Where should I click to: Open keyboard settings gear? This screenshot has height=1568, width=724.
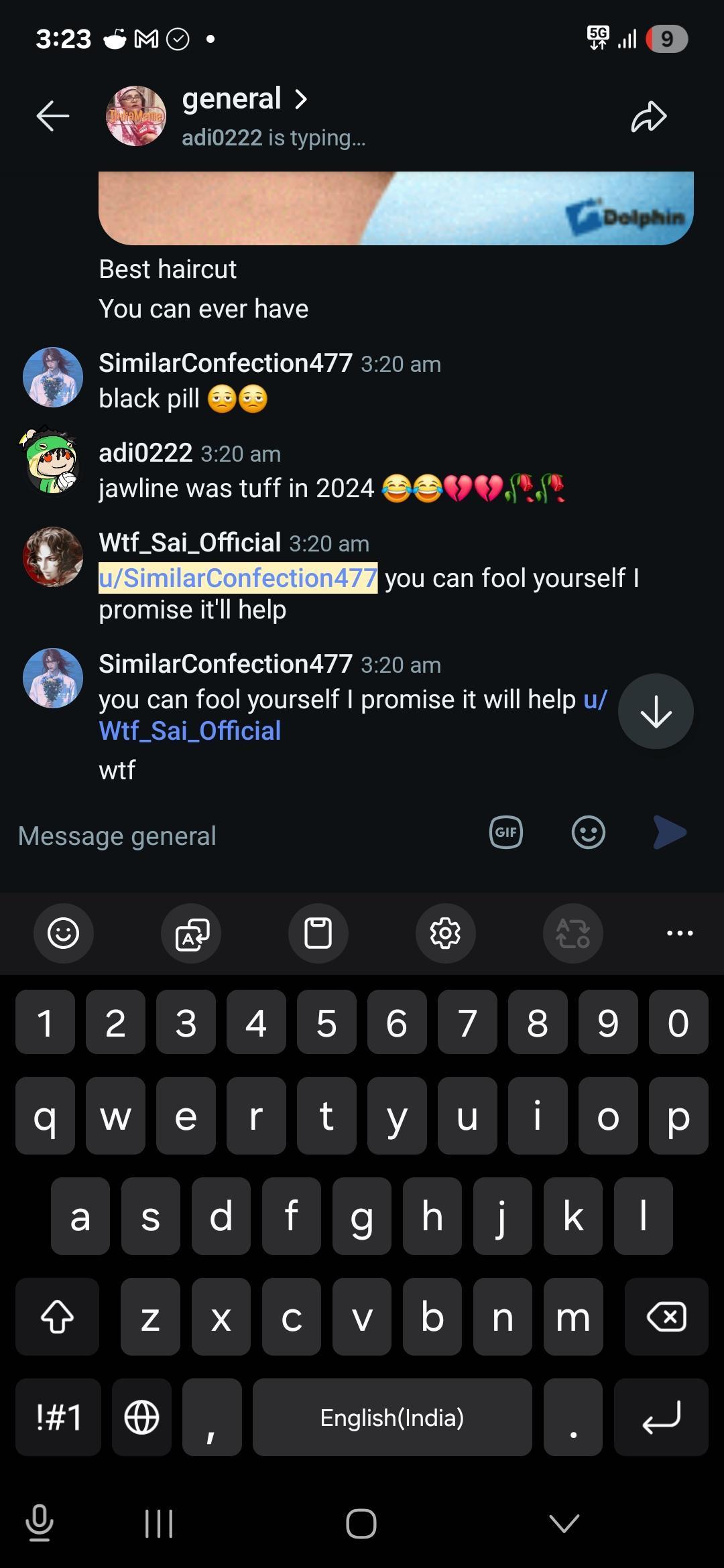point(445,933)
